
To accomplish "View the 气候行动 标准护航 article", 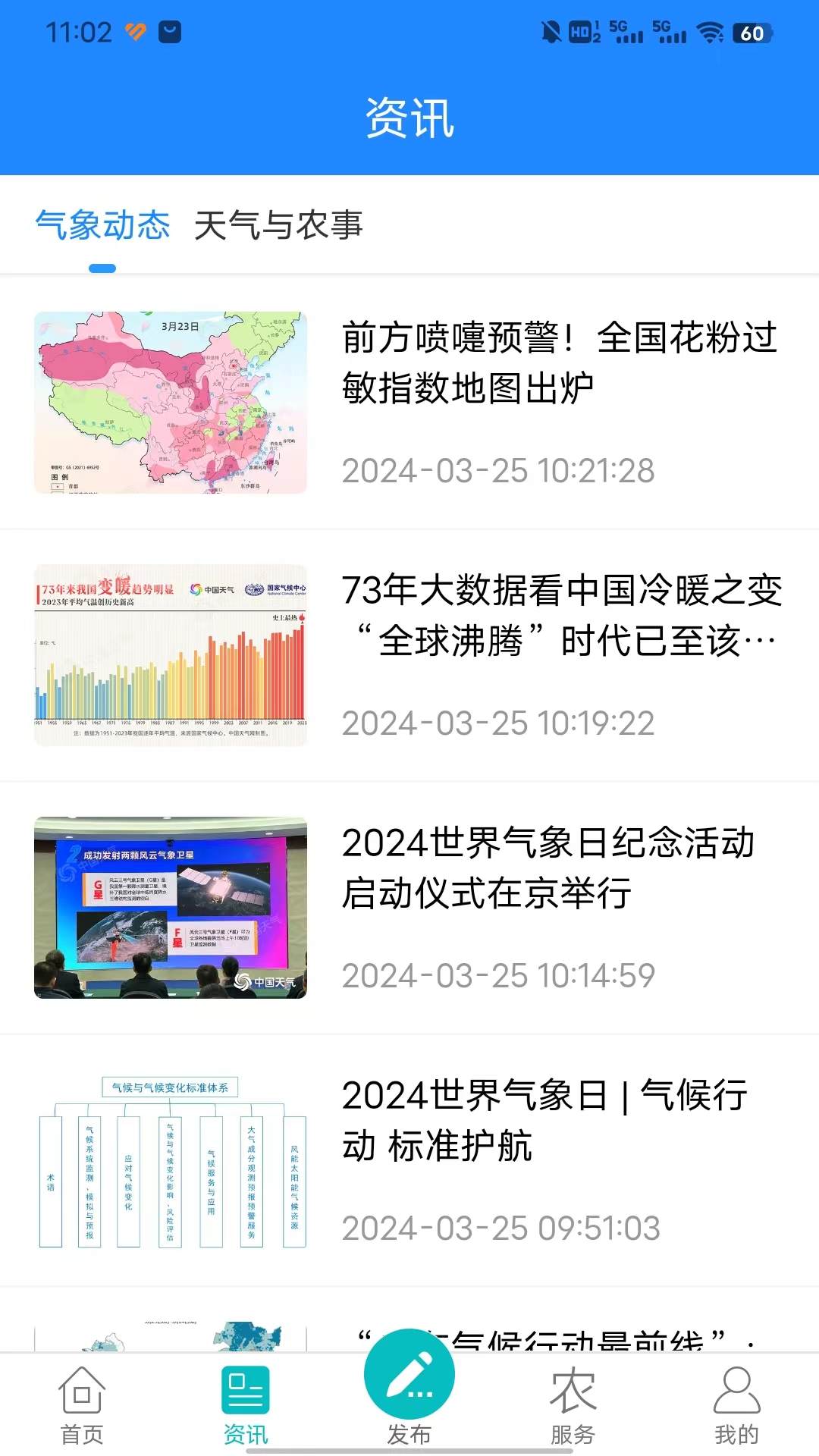I will tap(544, 1121).
